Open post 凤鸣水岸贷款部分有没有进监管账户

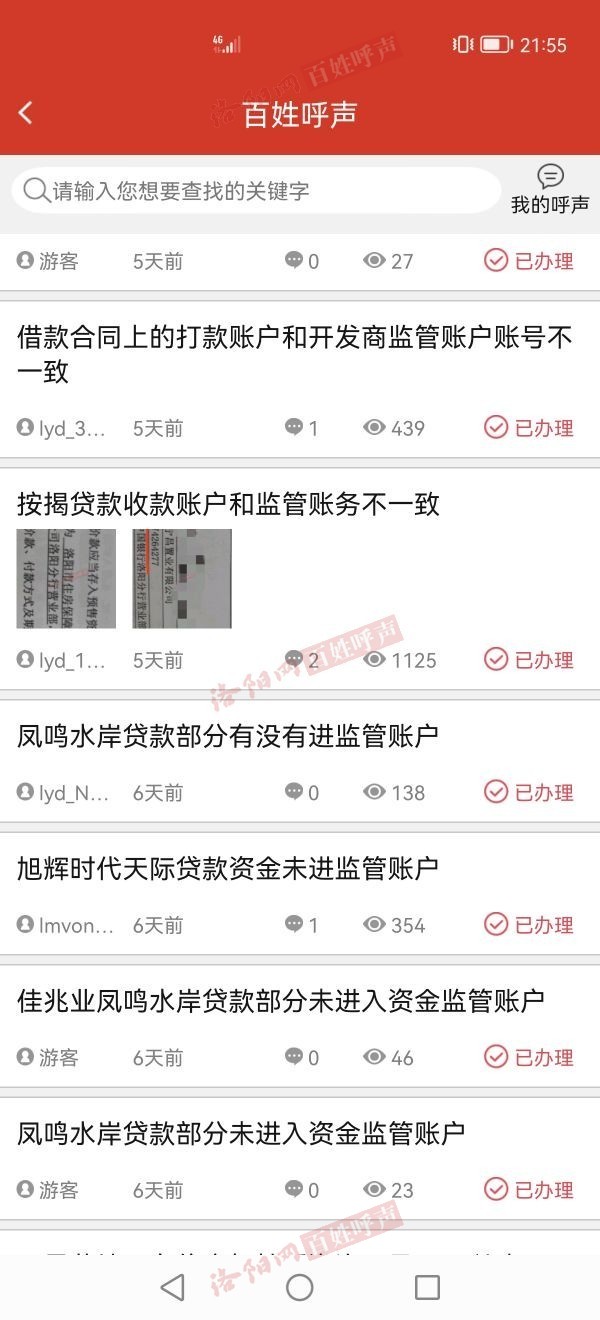(x=228, y=736)
